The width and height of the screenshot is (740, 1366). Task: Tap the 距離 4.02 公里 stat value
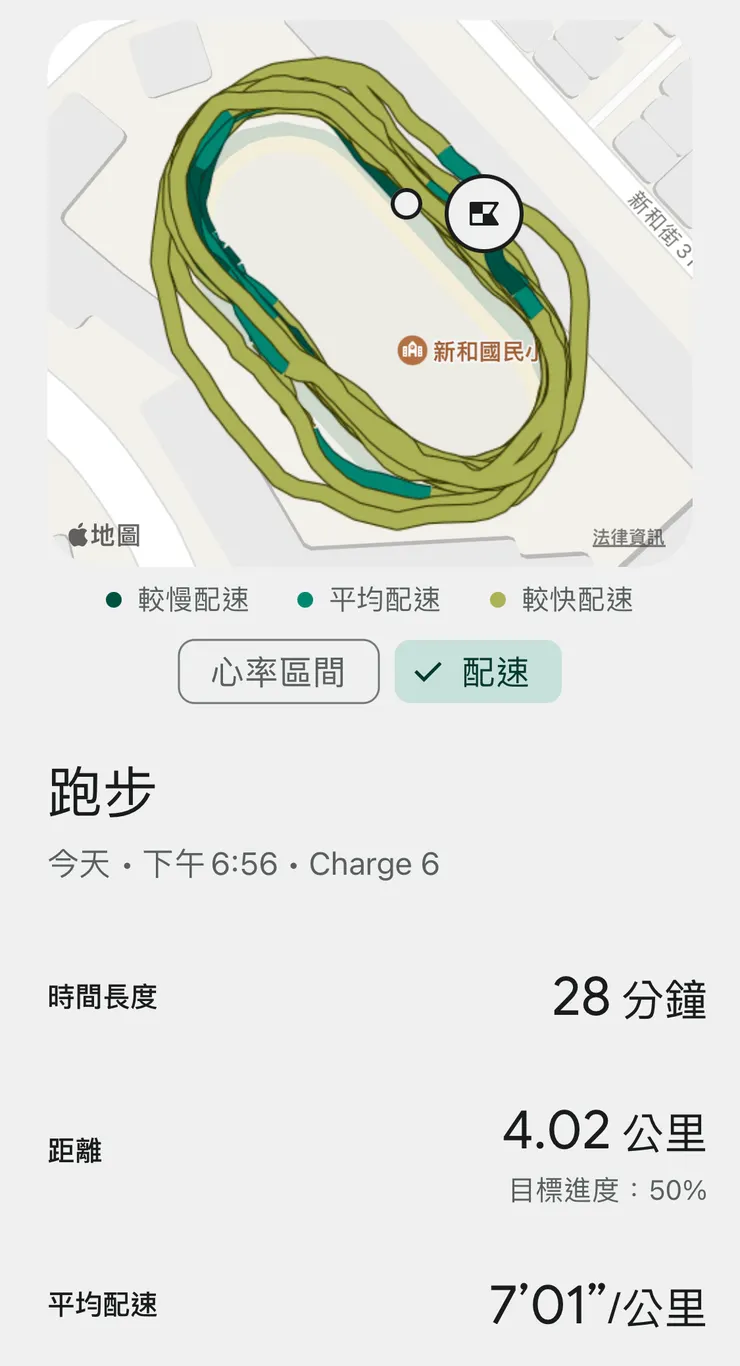coord(606,1132)
